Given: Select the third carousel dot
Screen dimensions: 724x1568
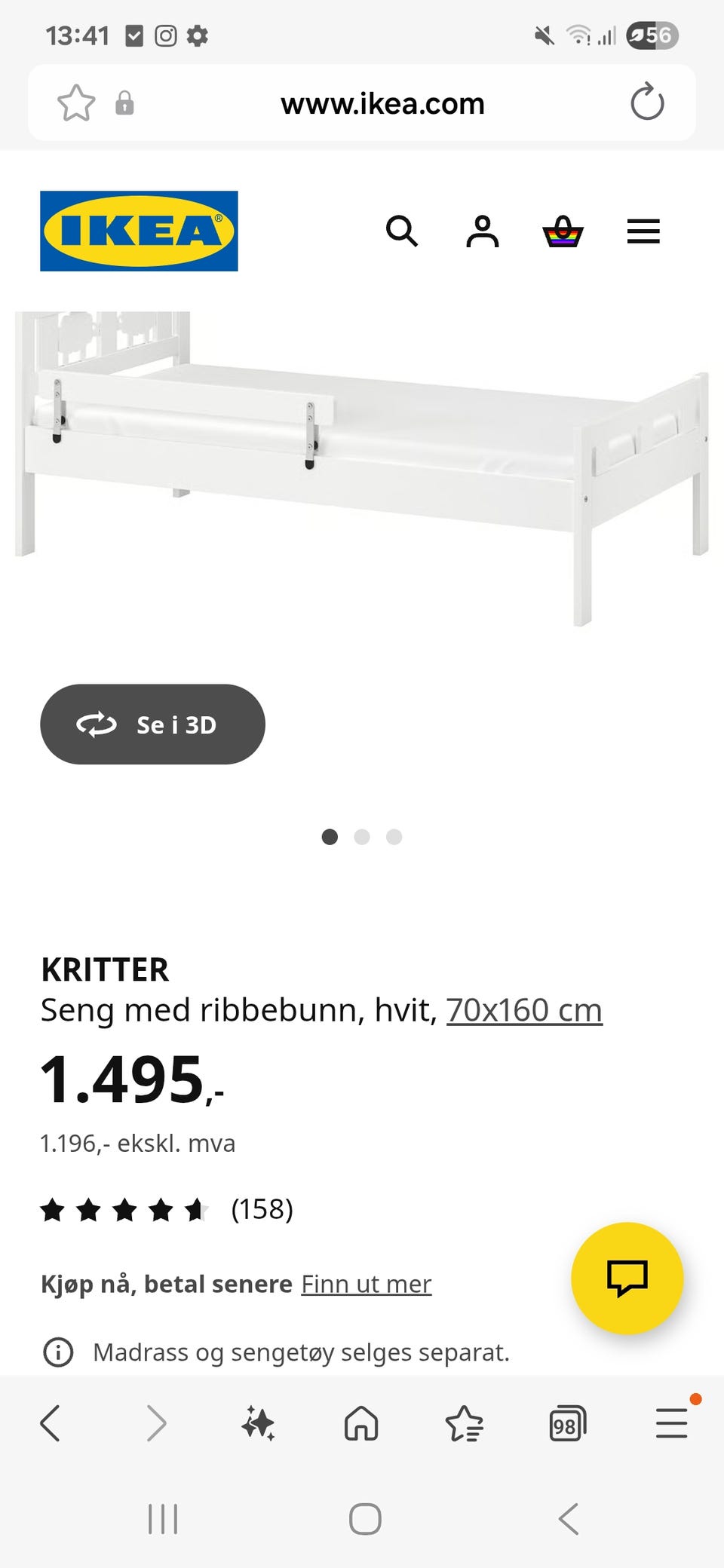Looking at the screenshot, I should [394, 837].
